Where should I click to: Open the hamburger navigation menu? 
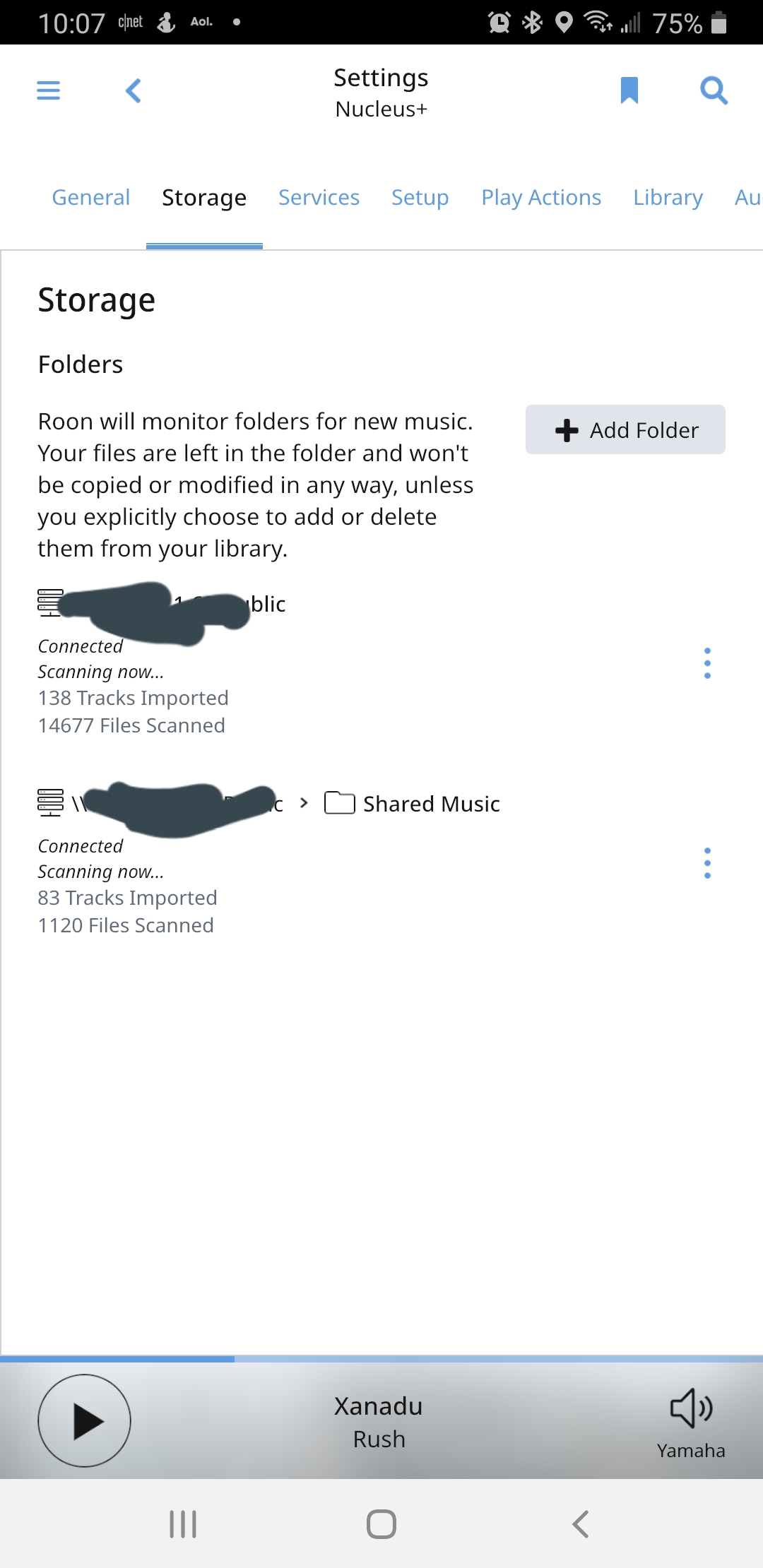(x=48, y=90)
